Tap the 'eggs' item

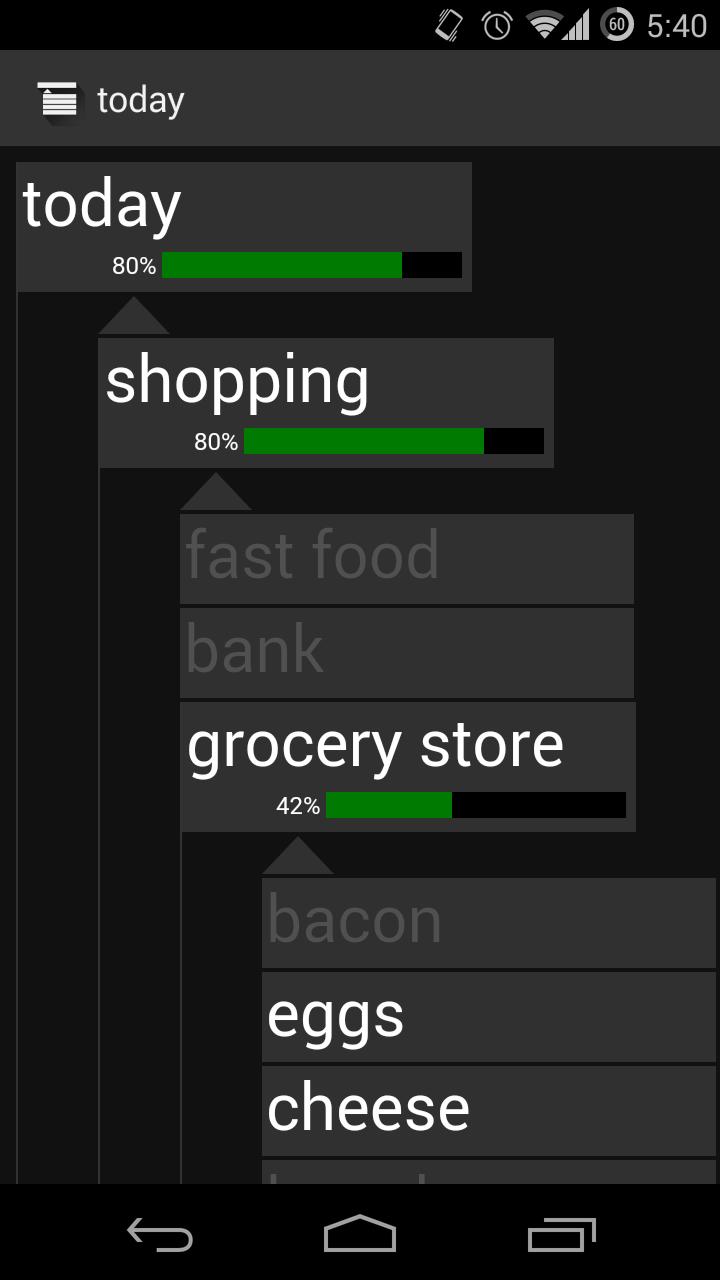click(x=488, y=1016)
